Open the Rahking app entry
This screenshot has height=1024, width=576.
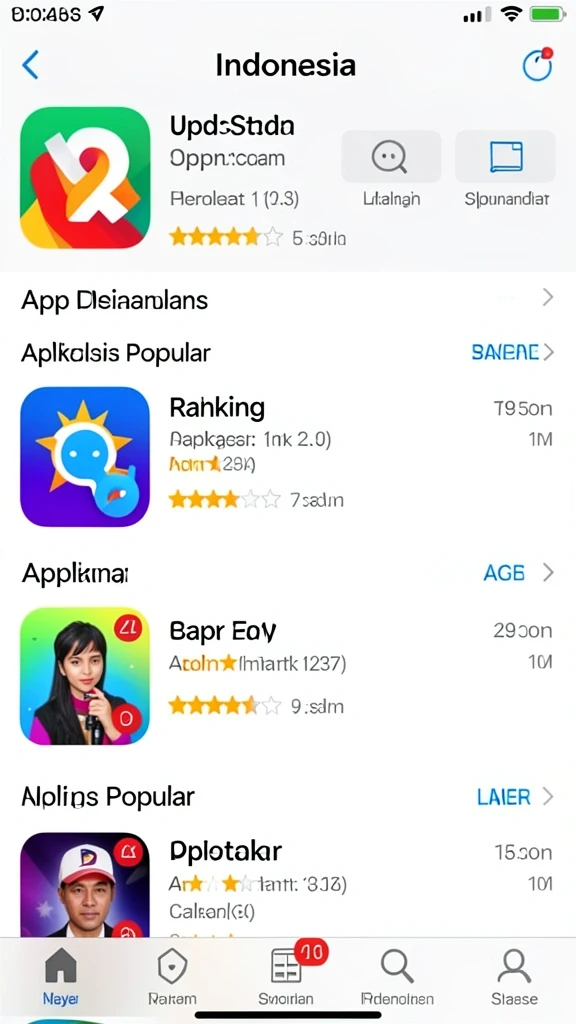(288, 456)
